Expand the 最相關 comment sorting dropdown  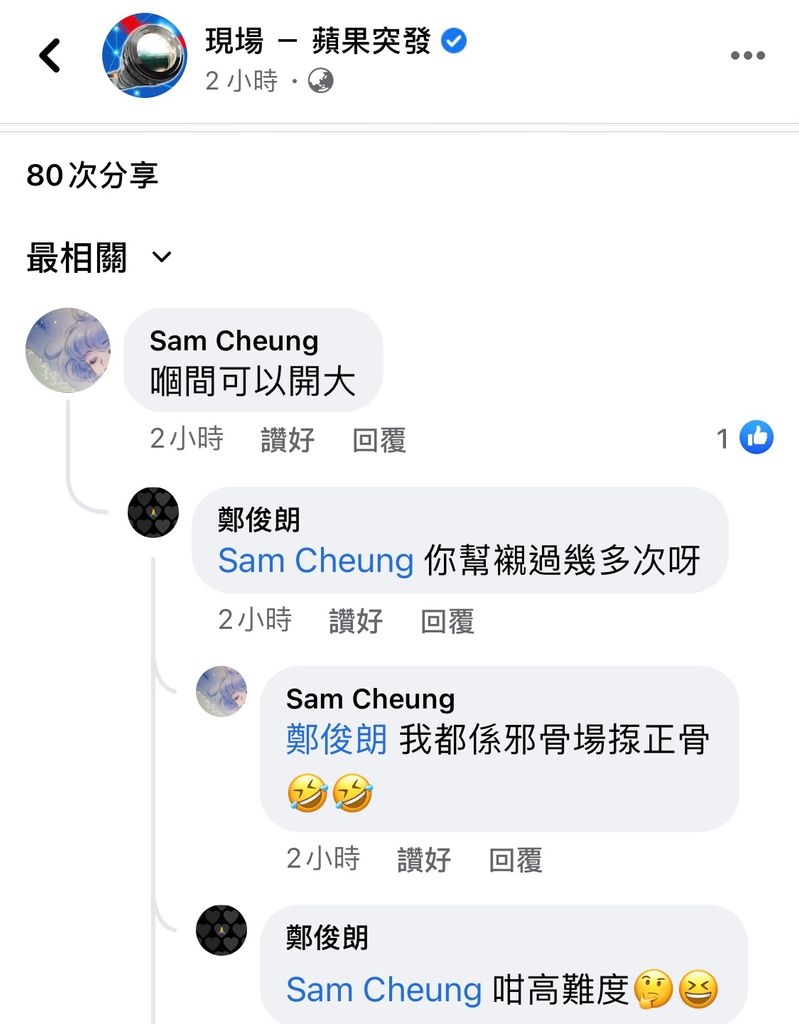point(99,258)
